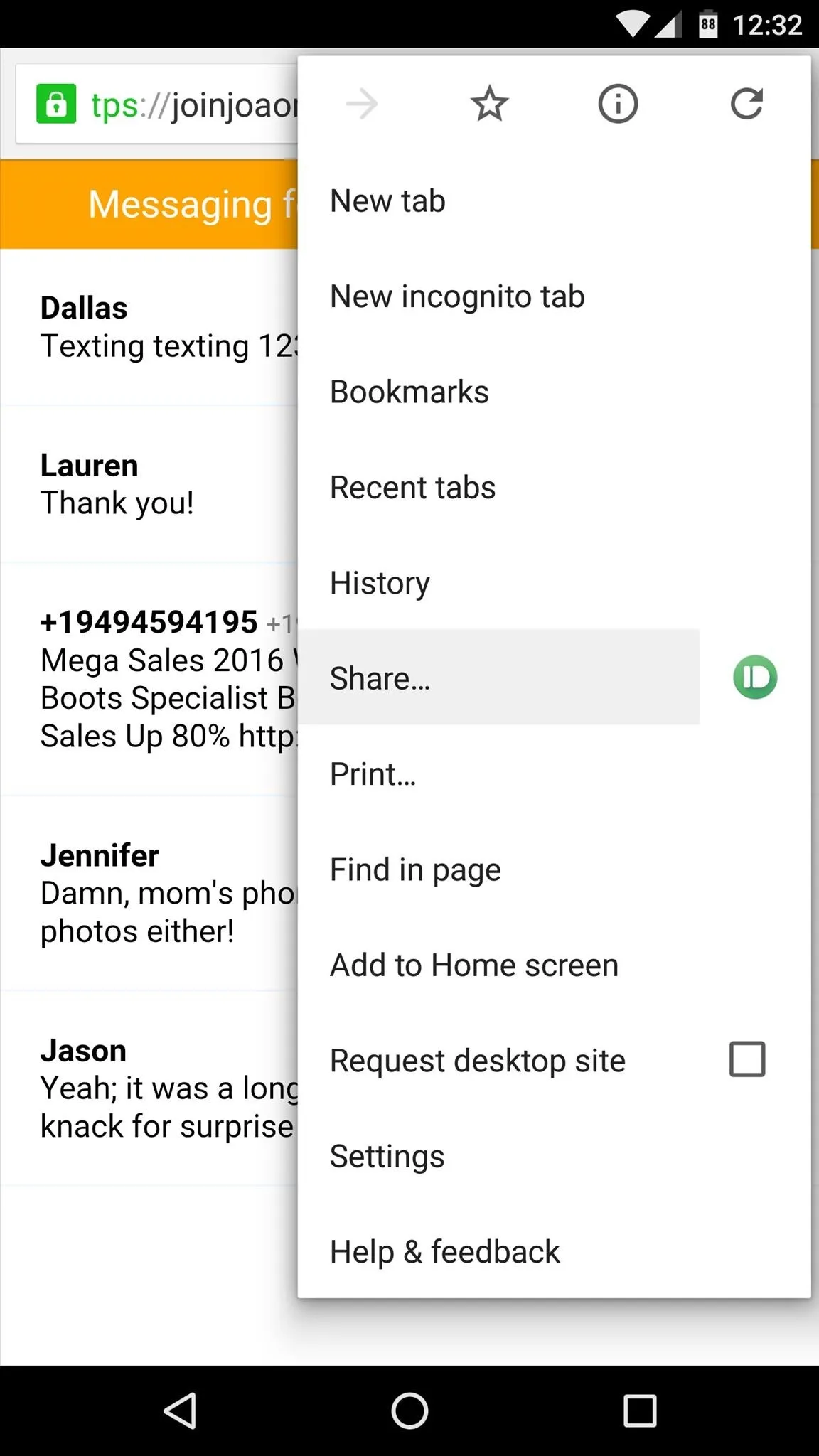Share via the green Pushbullet icon
Image resolution: width=819 pixels, height=1456 pixels.
coord(755,678)
